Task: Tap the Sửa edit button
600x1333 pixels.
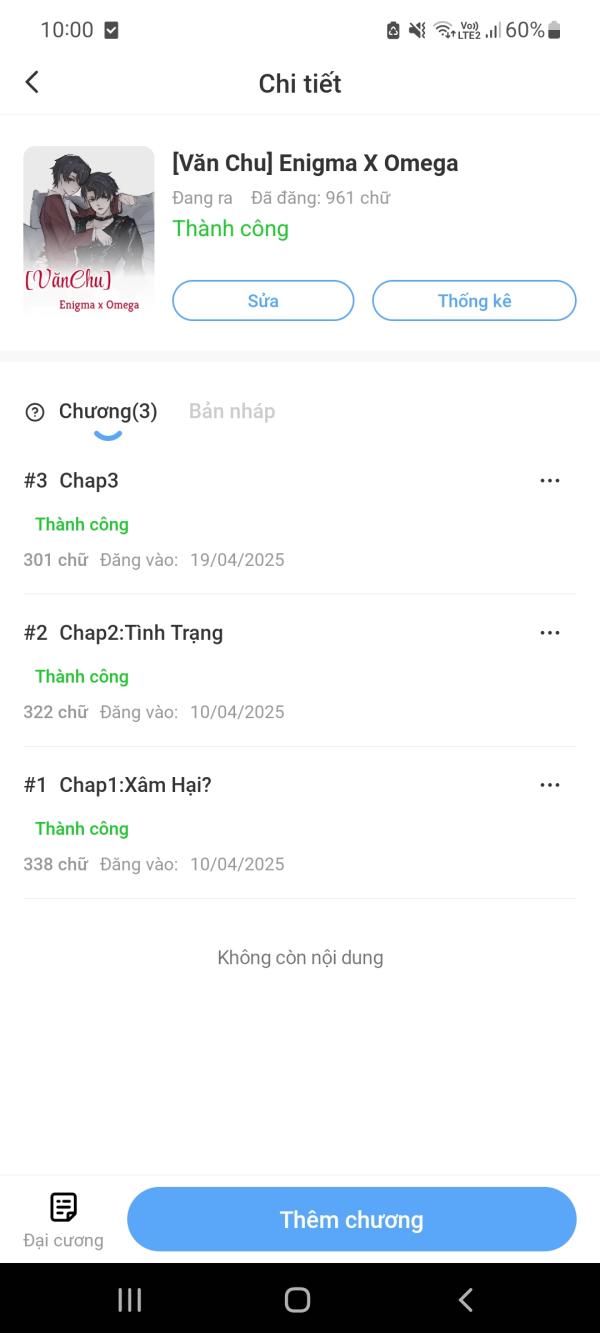Action: tap(263, 300)
